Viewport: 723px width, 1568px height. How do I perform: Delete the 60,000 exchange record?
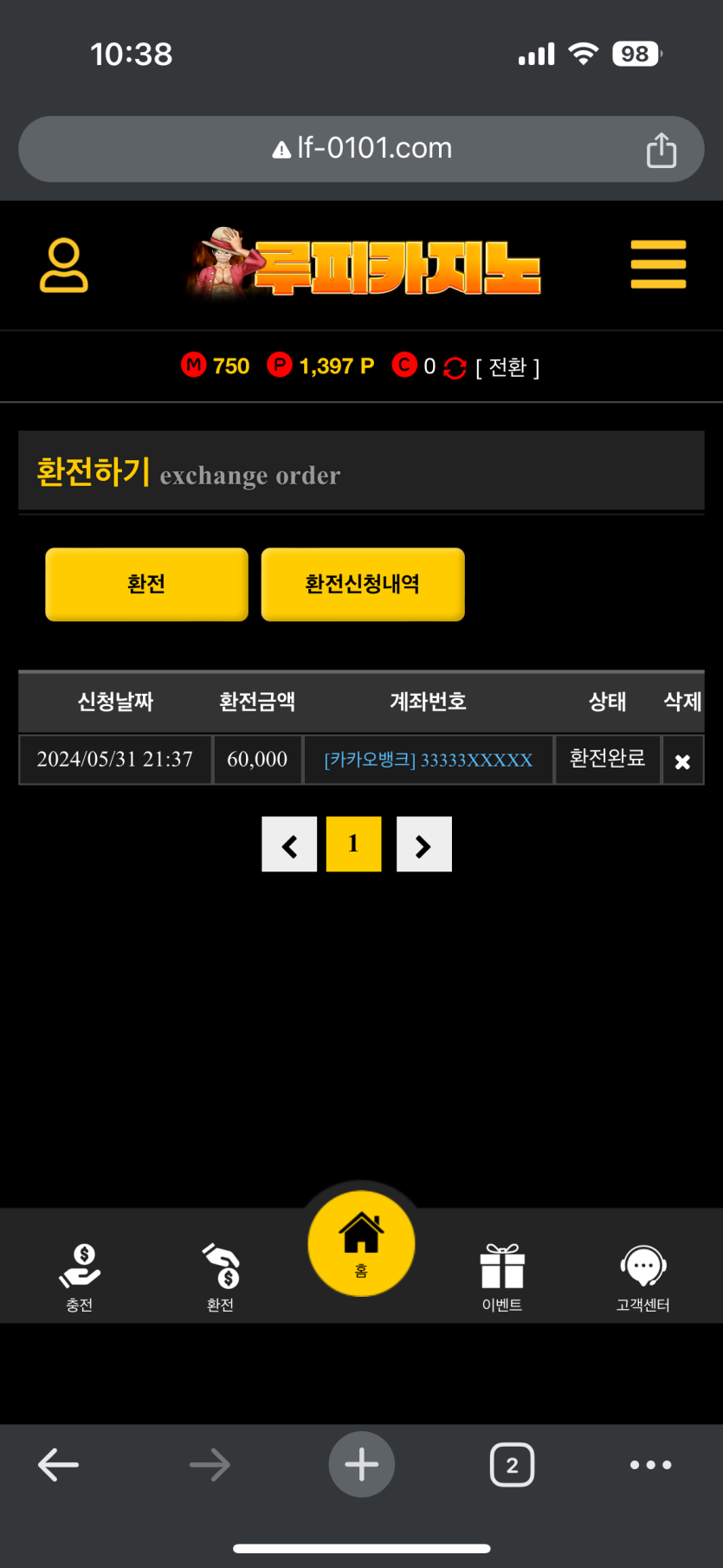682,761
